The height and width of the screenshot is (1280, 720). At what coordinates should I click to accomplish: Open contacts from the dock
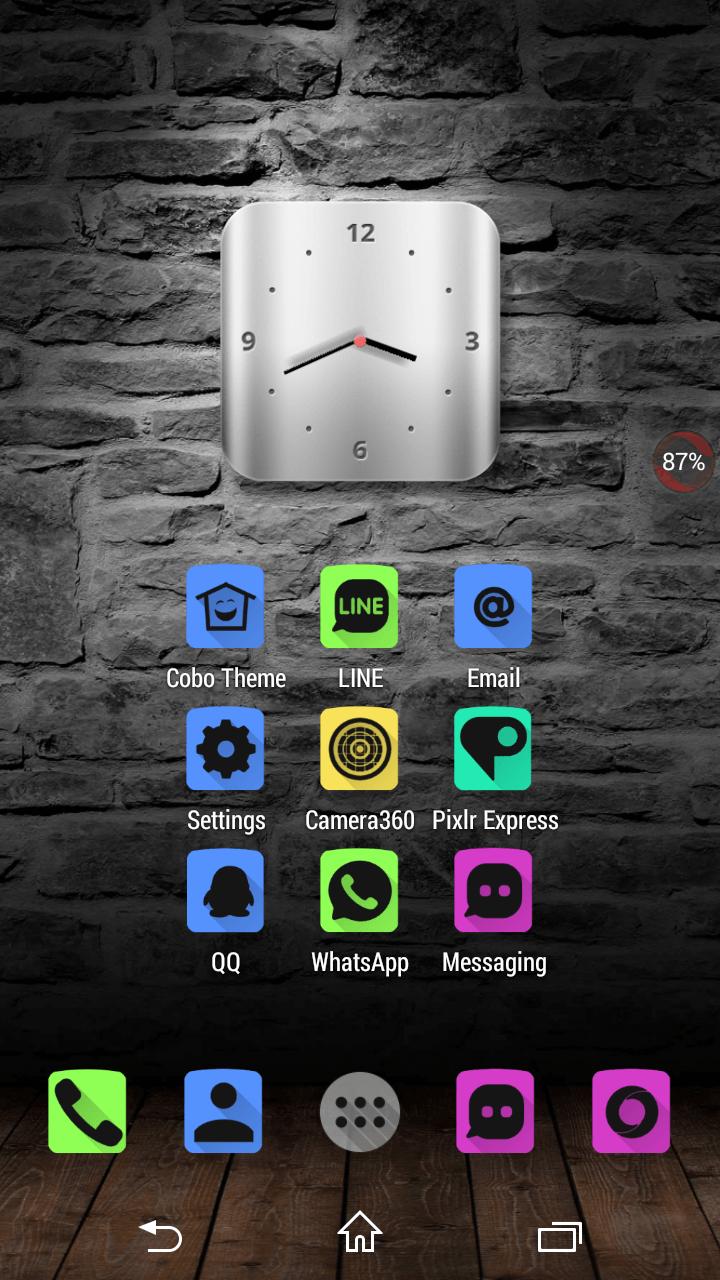coord(223,1112)
